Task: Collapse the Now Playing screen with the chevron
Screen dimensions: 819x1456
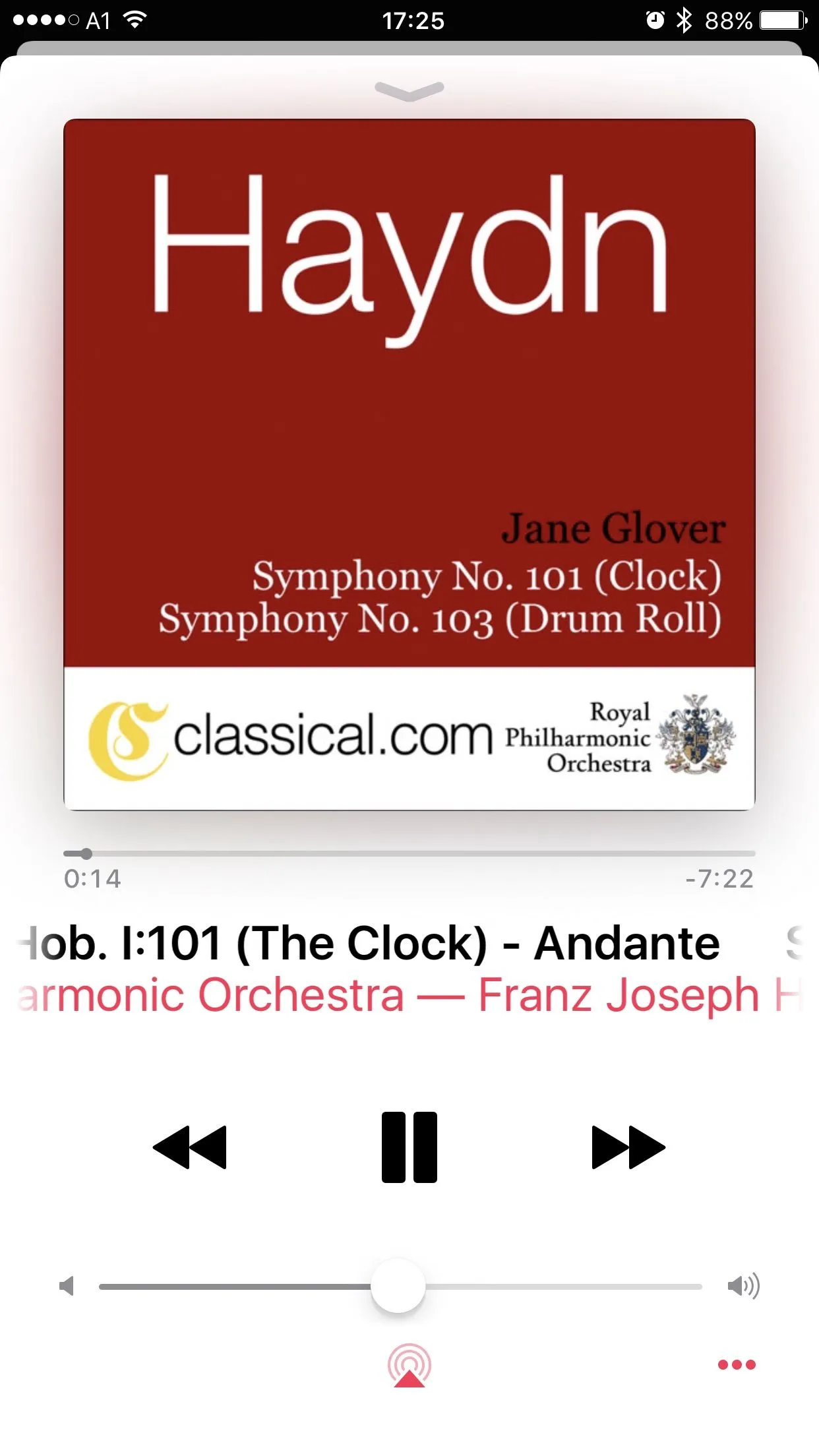Action: [409, 90]
